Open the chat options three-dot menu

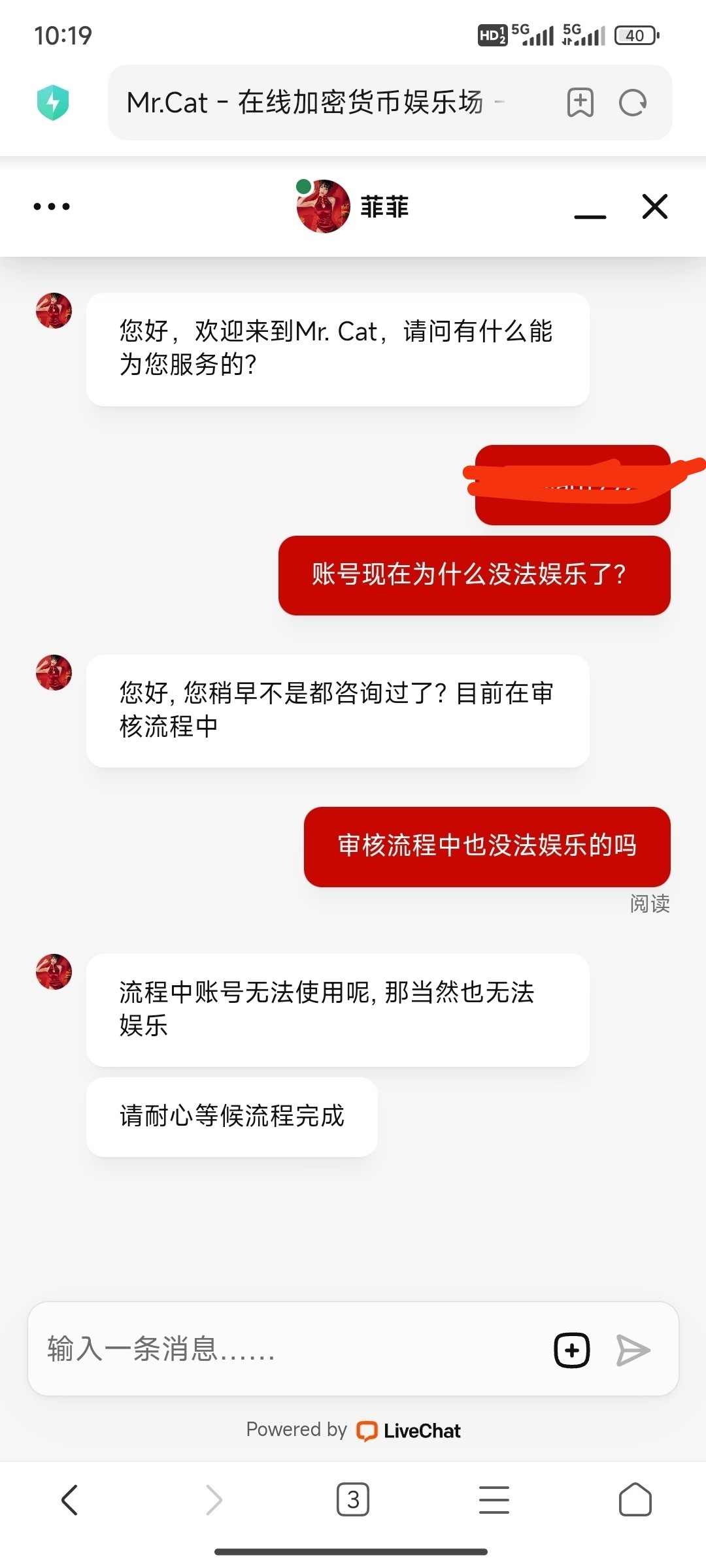[52, 206]
